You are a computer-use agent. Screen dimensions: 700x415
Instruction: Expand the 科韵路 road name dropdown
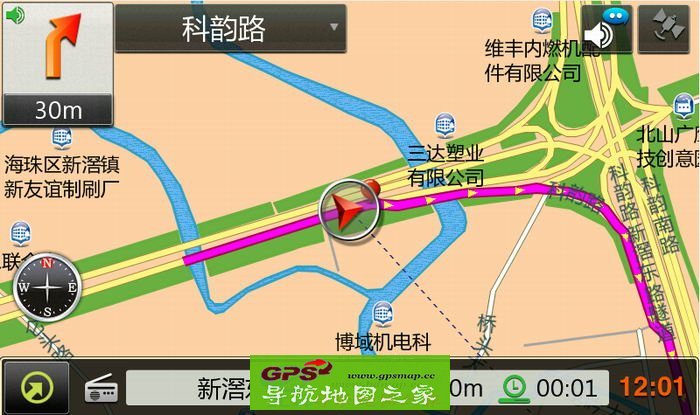tap(334, 29)
